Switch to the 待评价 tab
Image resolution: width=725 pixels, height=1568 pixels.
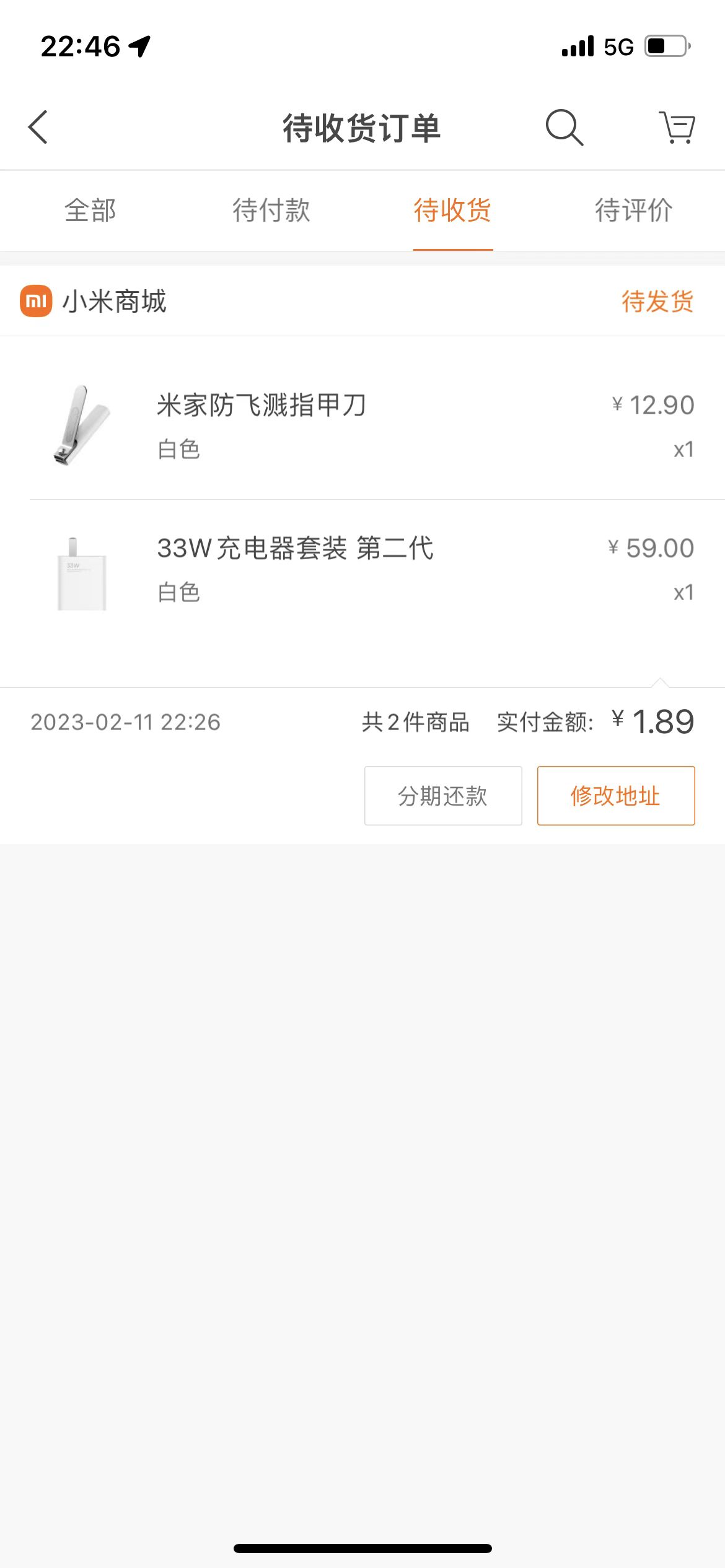(634, 211)
